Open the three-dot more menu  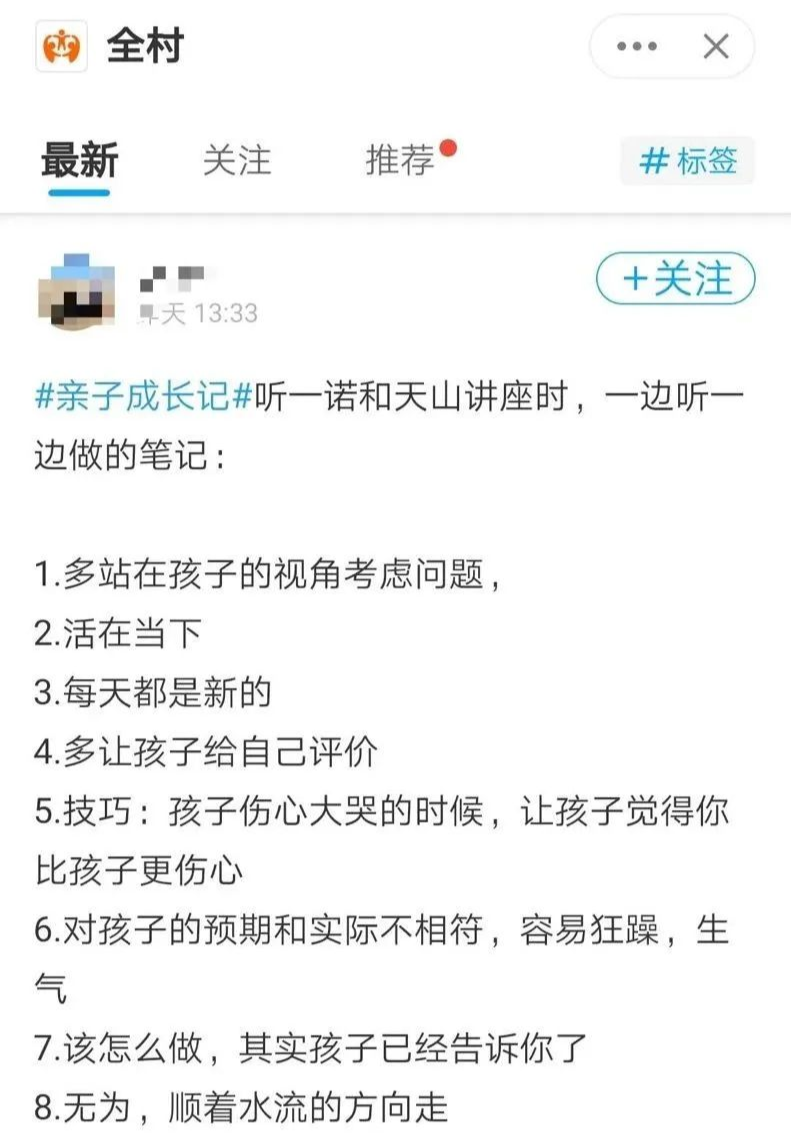[637, 47]
